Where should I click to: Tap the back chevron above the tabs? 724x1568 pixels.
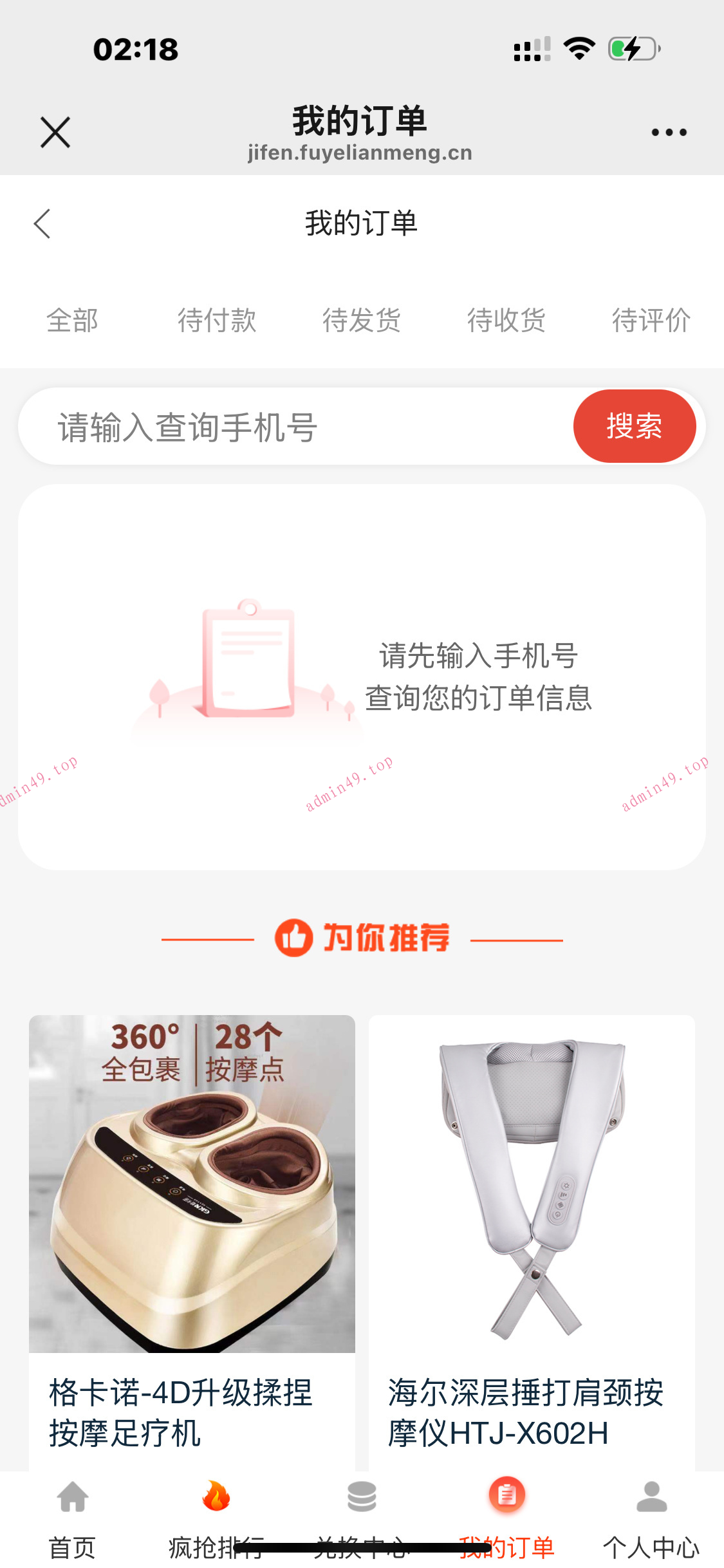click(42, 223)
